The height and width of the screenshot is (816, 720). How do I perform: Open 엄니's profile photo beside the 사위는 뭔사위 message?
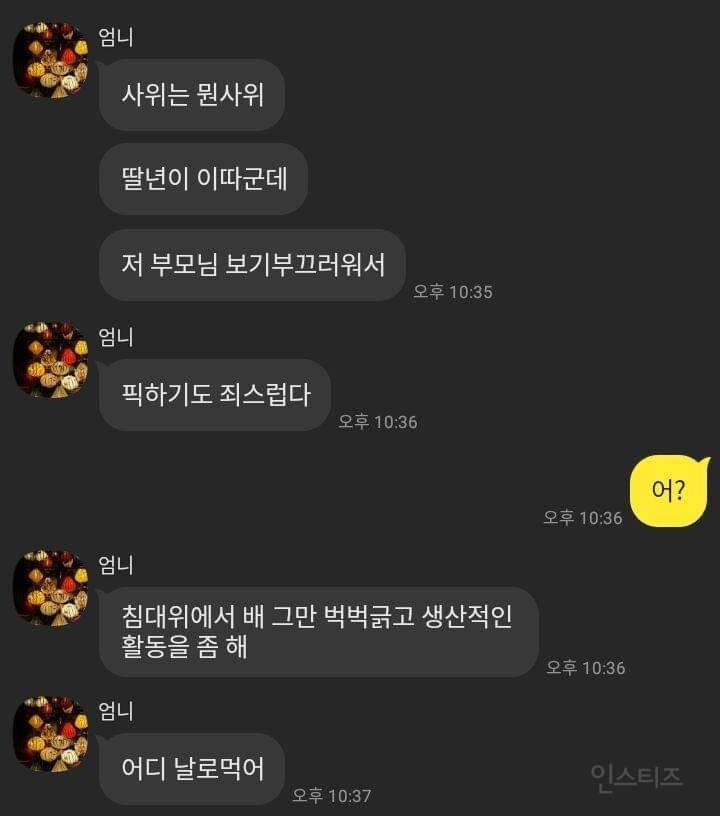click(x=50, y=60)
